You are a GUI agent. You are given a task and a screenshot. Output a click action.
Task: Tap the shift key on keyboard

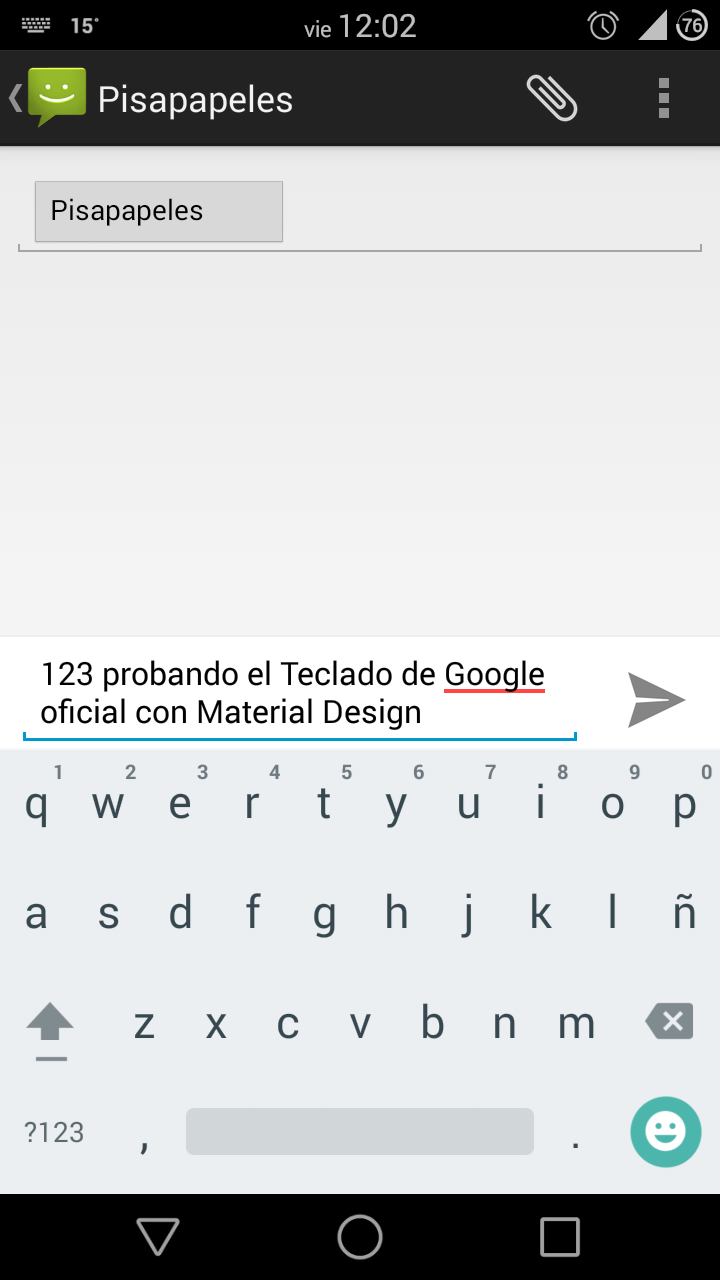coord(50,1025)
